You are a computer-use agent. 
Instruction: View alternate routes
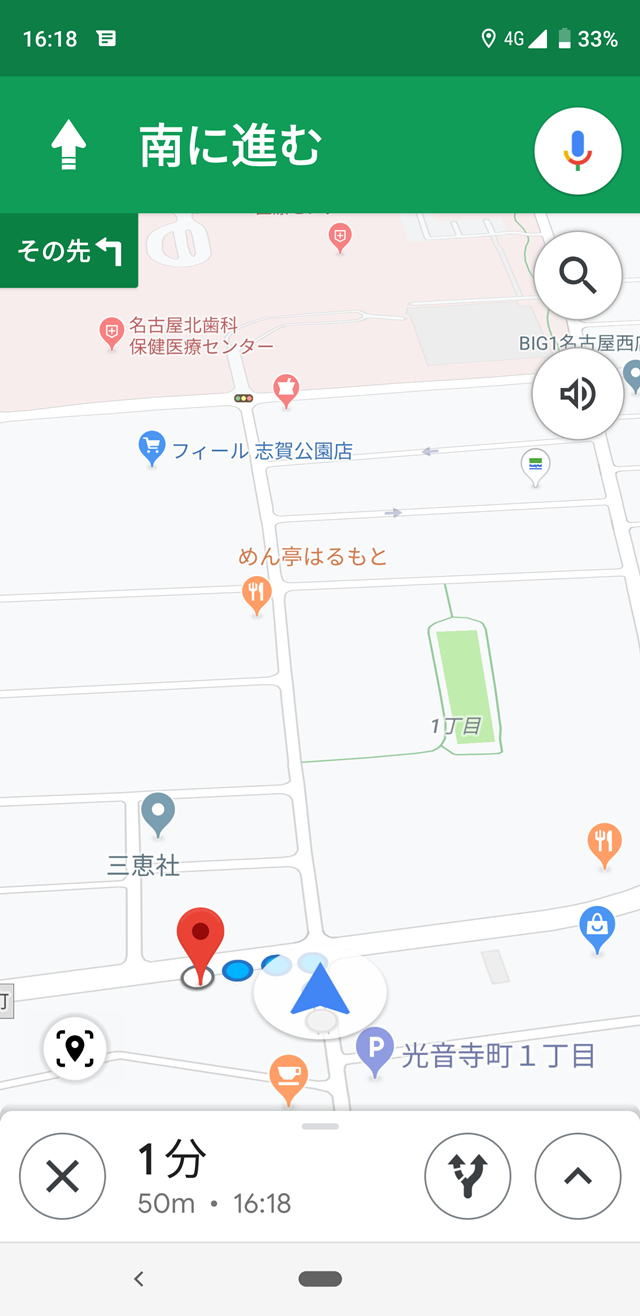coord(468,1176)
